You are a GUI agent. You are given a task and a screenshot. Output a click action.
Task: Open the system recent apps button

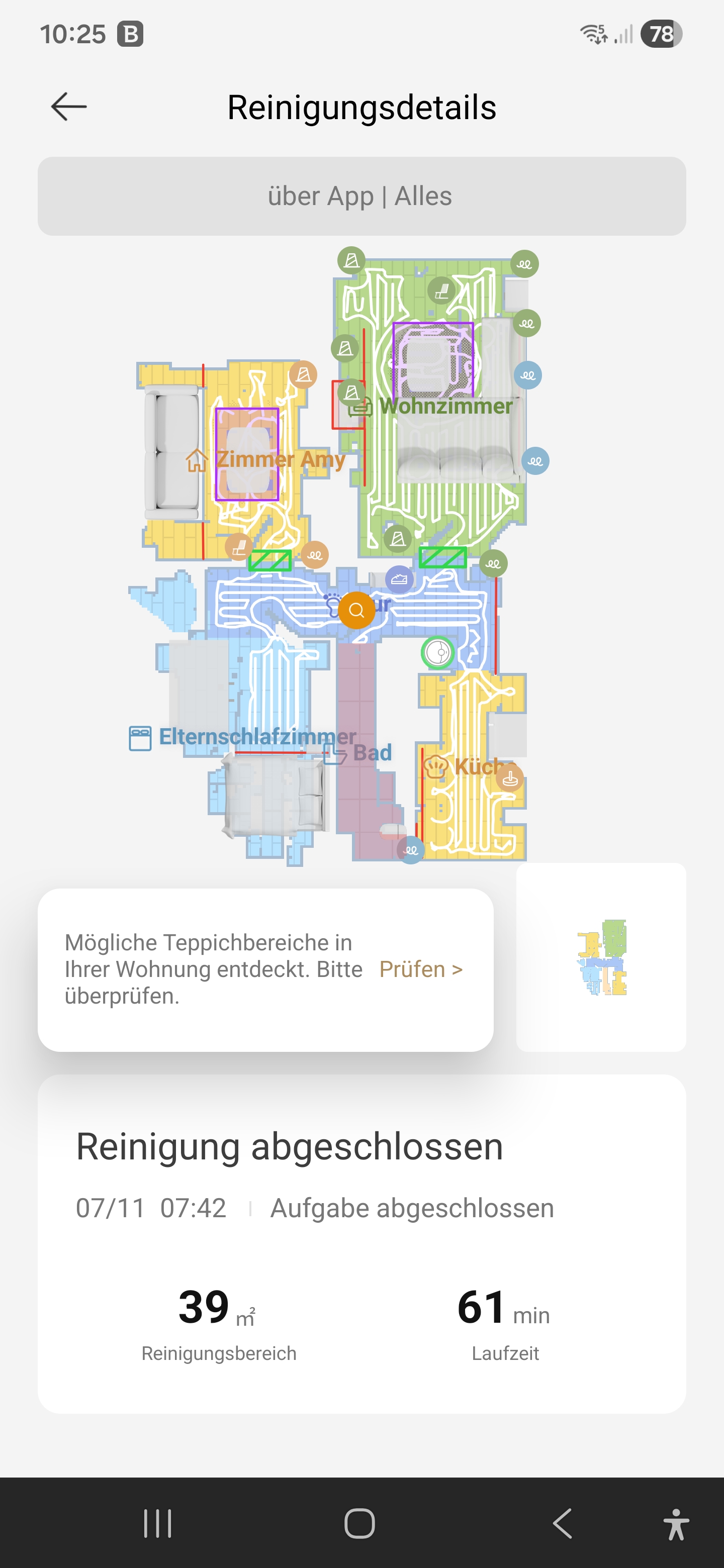[158, 1524]
